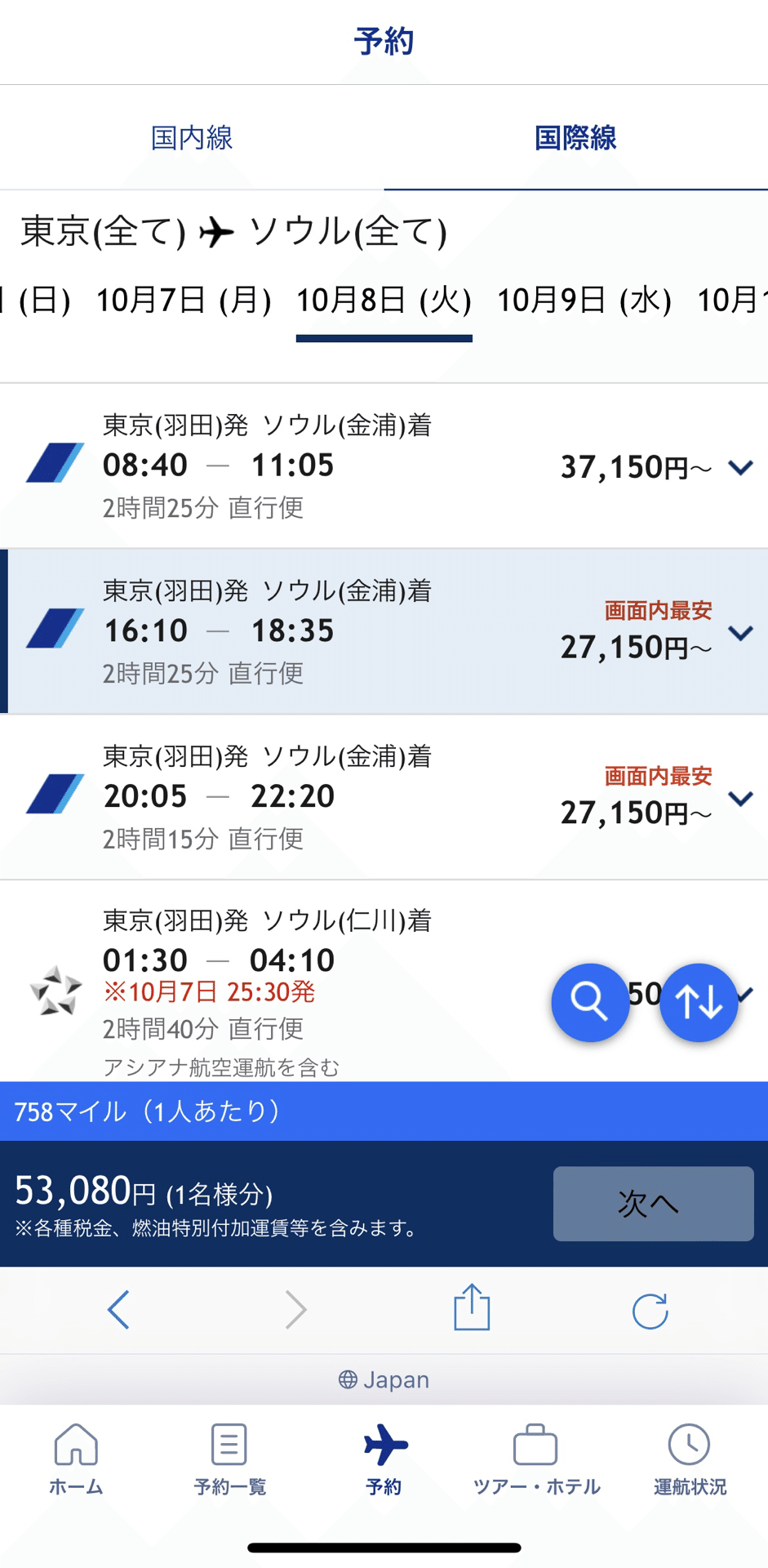This screenshot has width=768, height=1568.
Task: Expand the 20:05 flight fare details
Action: point(740,799)
